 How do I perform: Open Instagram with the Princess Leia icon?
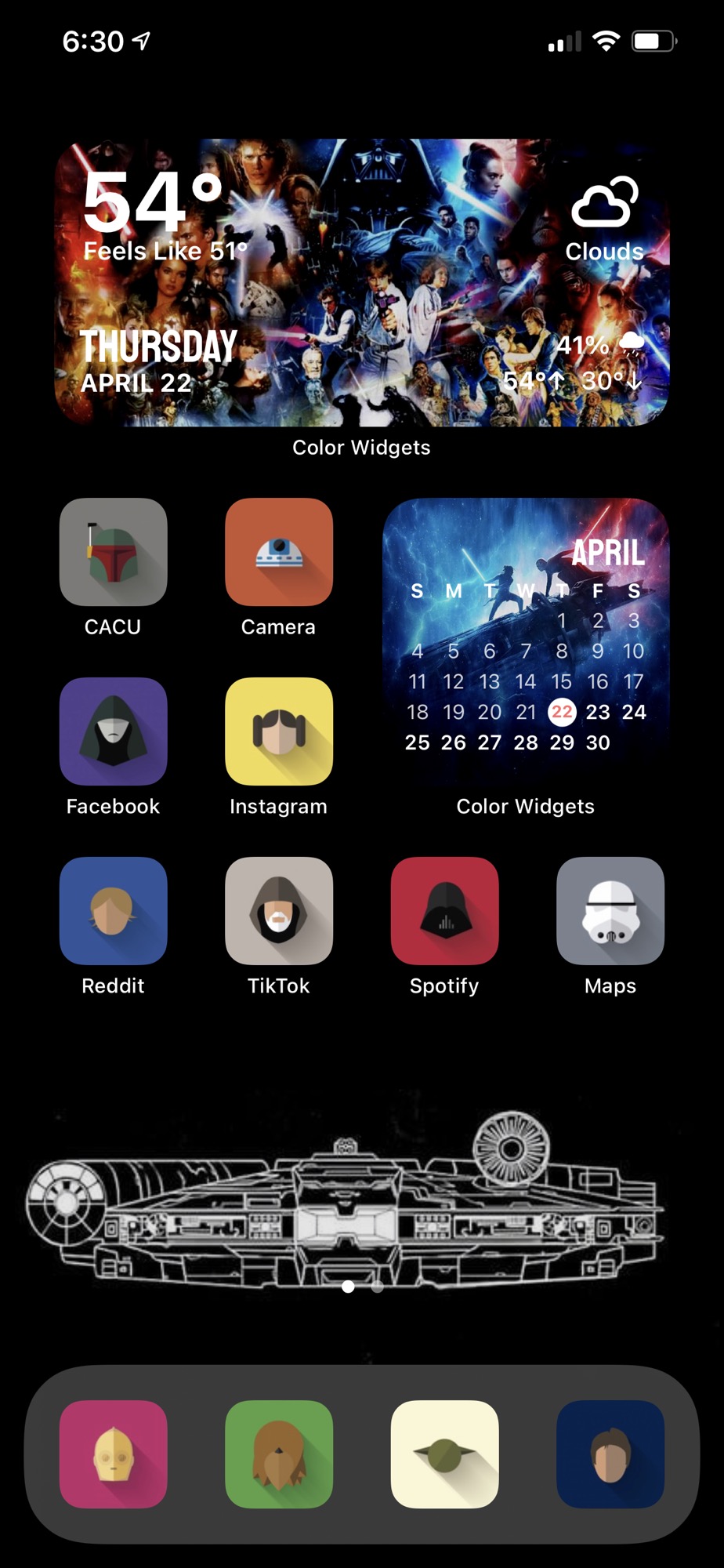pos(278,731)
